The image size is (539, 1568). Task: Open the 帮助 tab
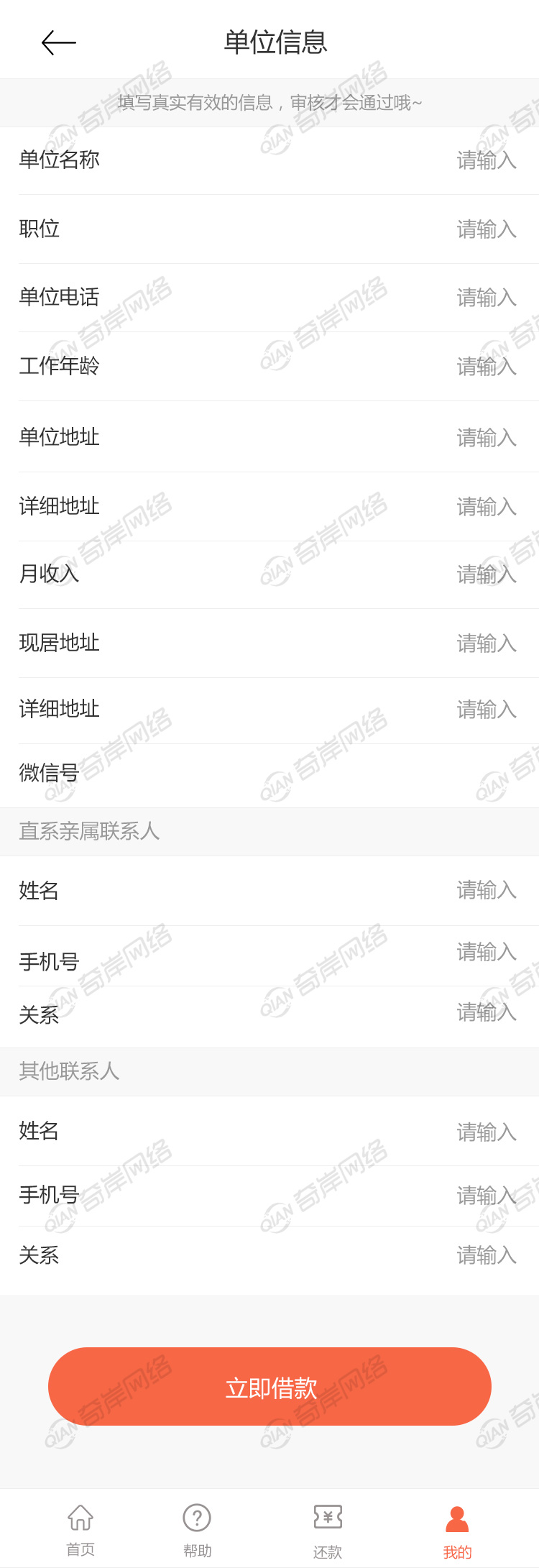(x=197, y=1529)
